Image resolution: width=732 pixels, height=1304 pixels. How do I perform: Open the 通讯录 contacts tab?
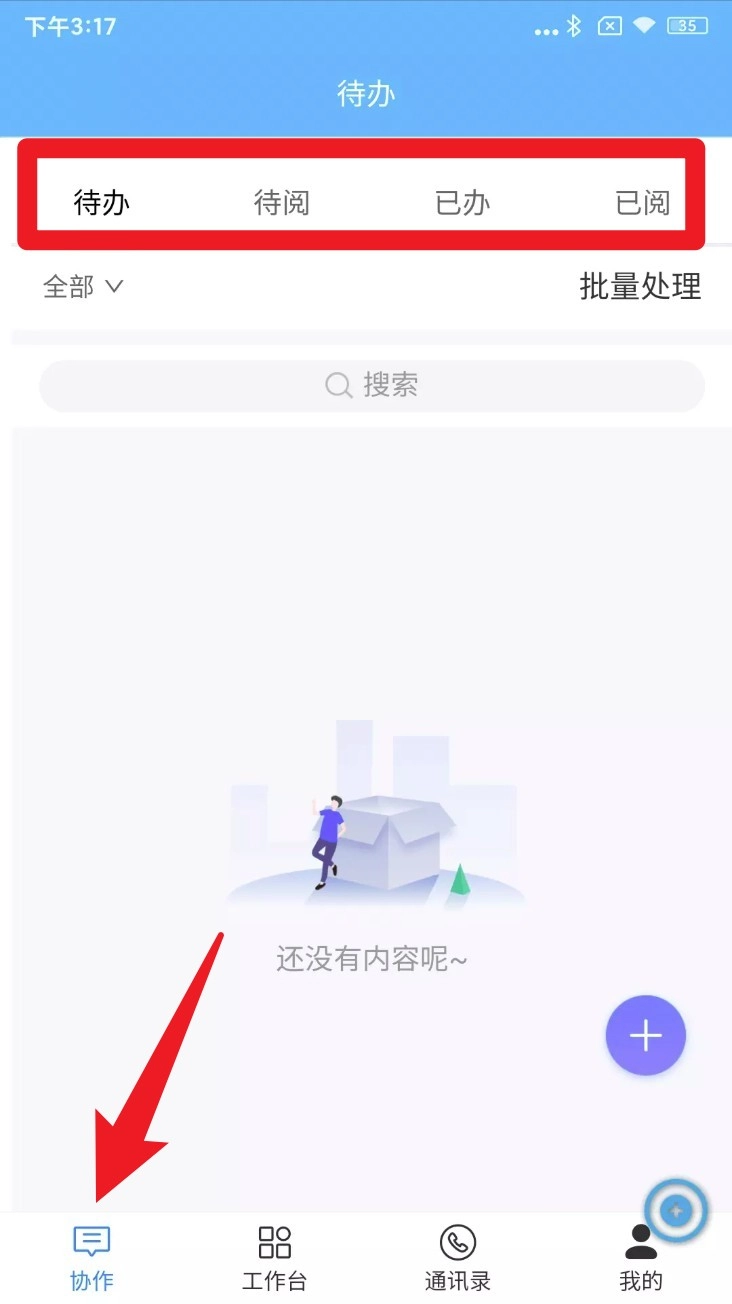(458, 1257)
